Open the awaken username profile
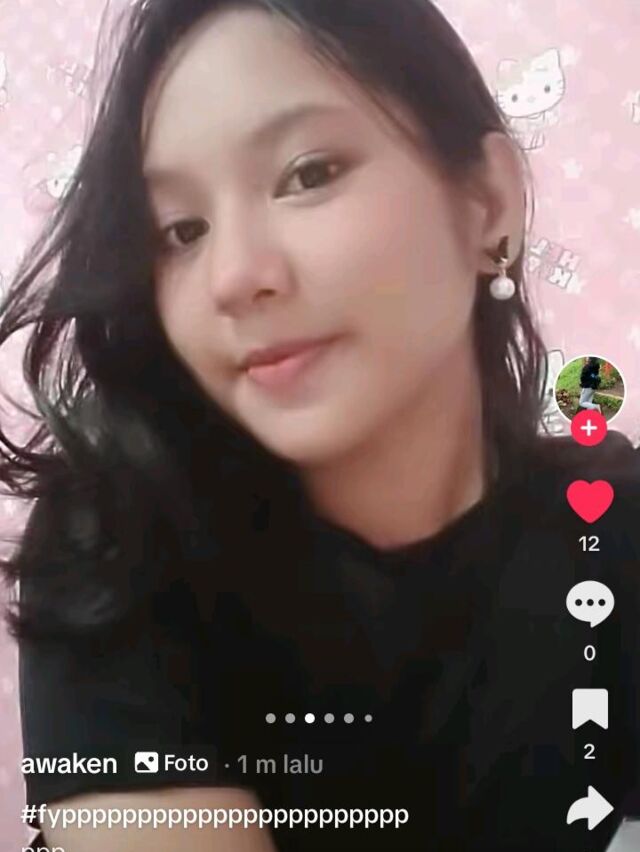 [69, 764]
